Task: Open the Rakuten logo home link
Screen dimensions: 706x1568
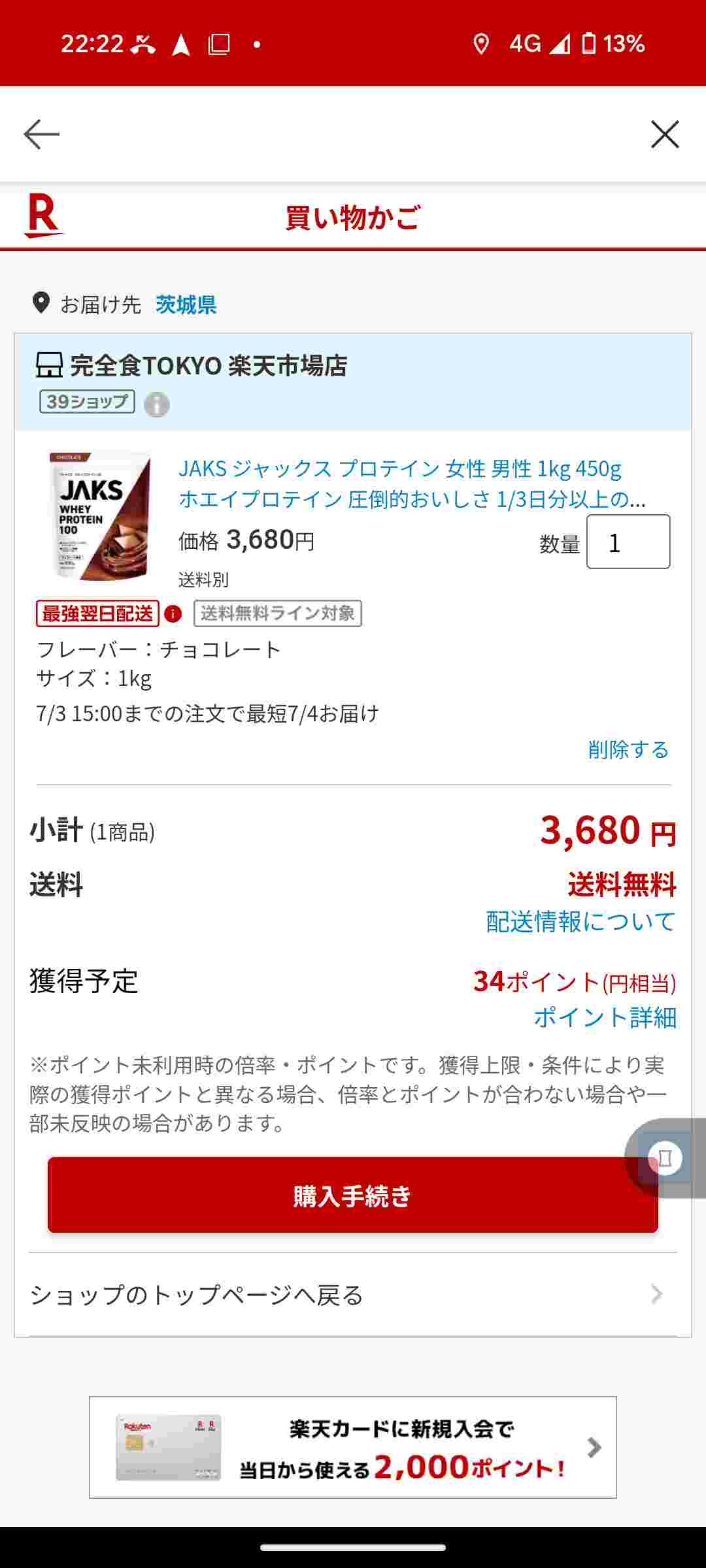Action: click(x=44, y=217)
